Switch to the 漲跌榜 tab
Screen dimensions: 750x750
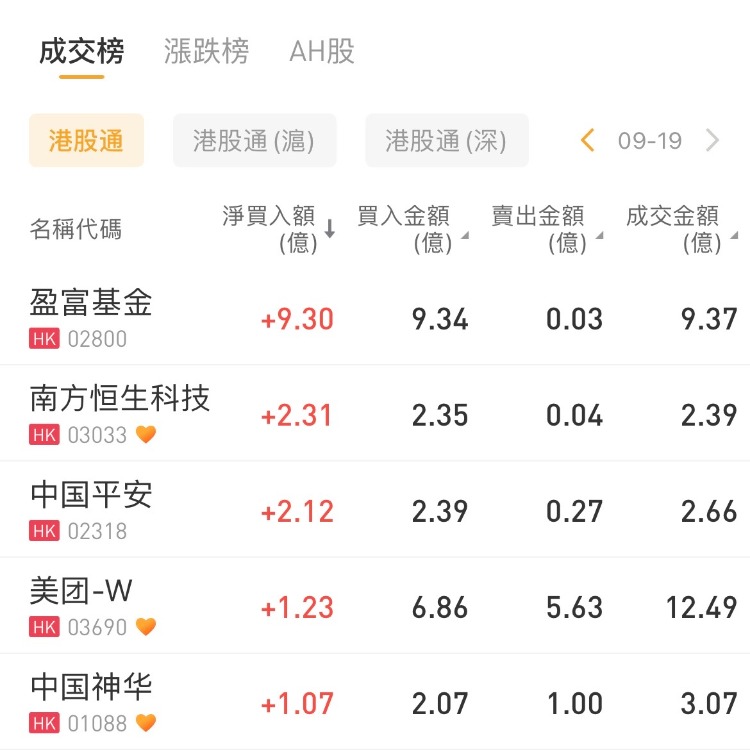tap(206, 51)
